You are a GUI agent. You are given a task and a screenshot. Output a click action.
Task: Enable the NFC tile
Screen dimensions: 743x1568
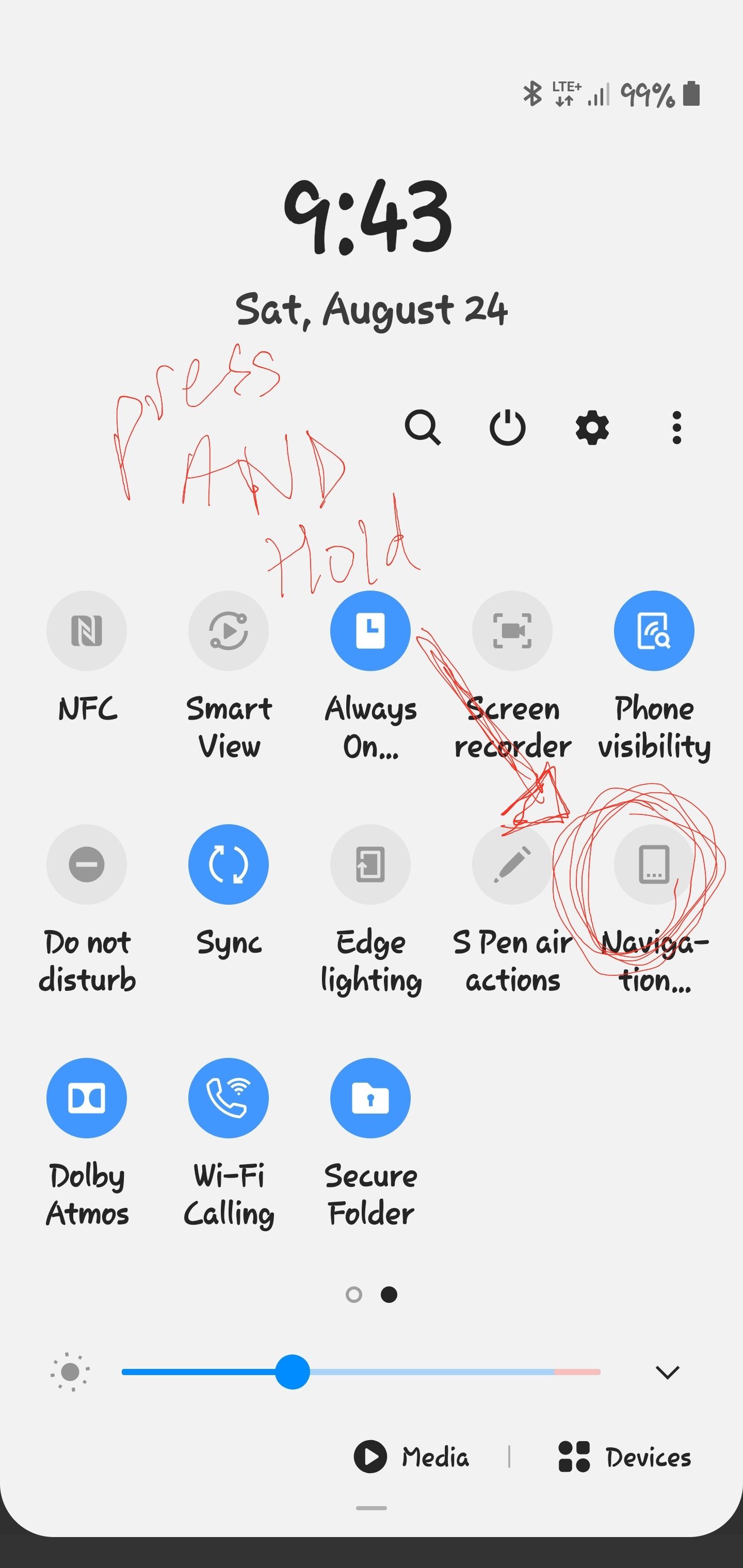(87, 631)
